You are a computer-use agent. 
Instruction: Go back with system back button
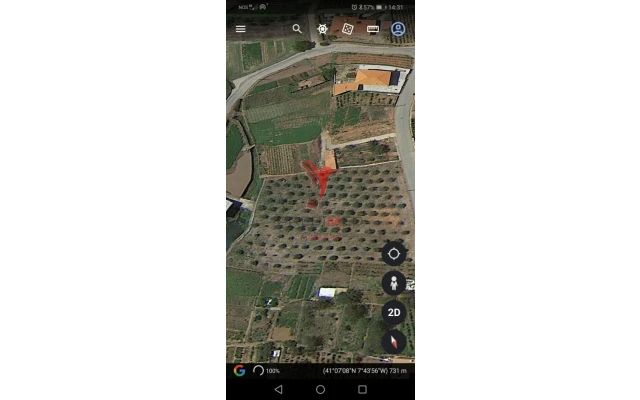click(x=278, y=389)
